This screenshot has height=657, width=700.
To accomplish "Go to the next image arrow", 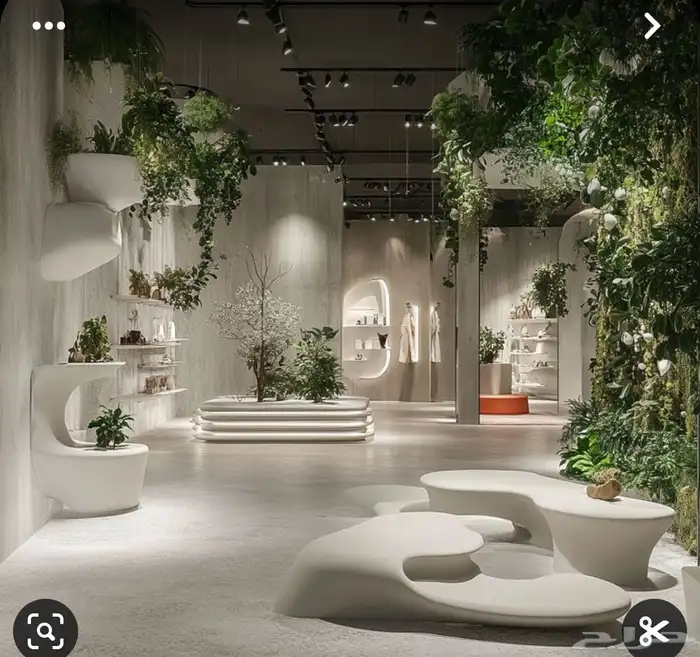I will (652, 26).
